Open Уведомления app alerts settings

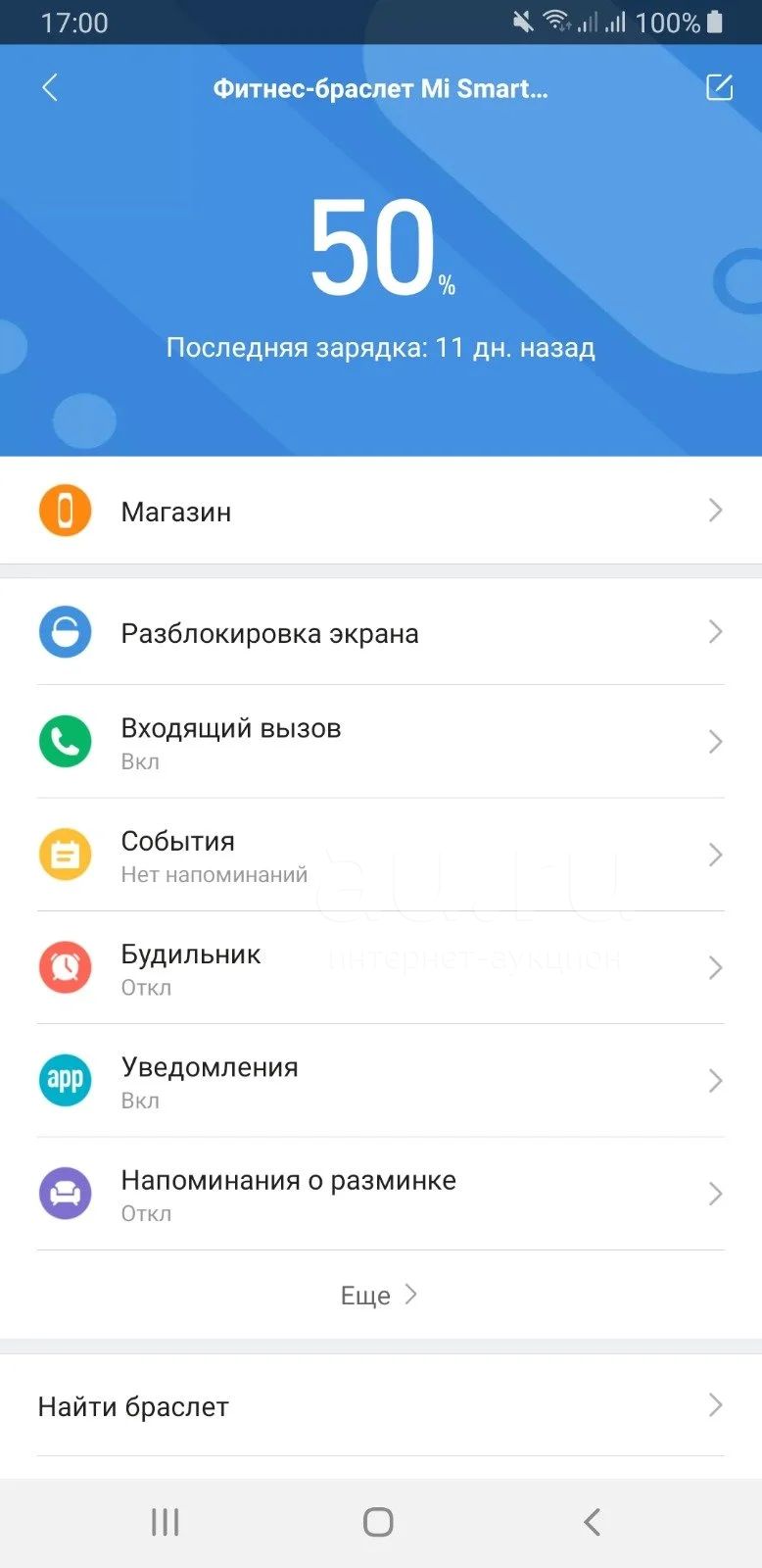381,1080
